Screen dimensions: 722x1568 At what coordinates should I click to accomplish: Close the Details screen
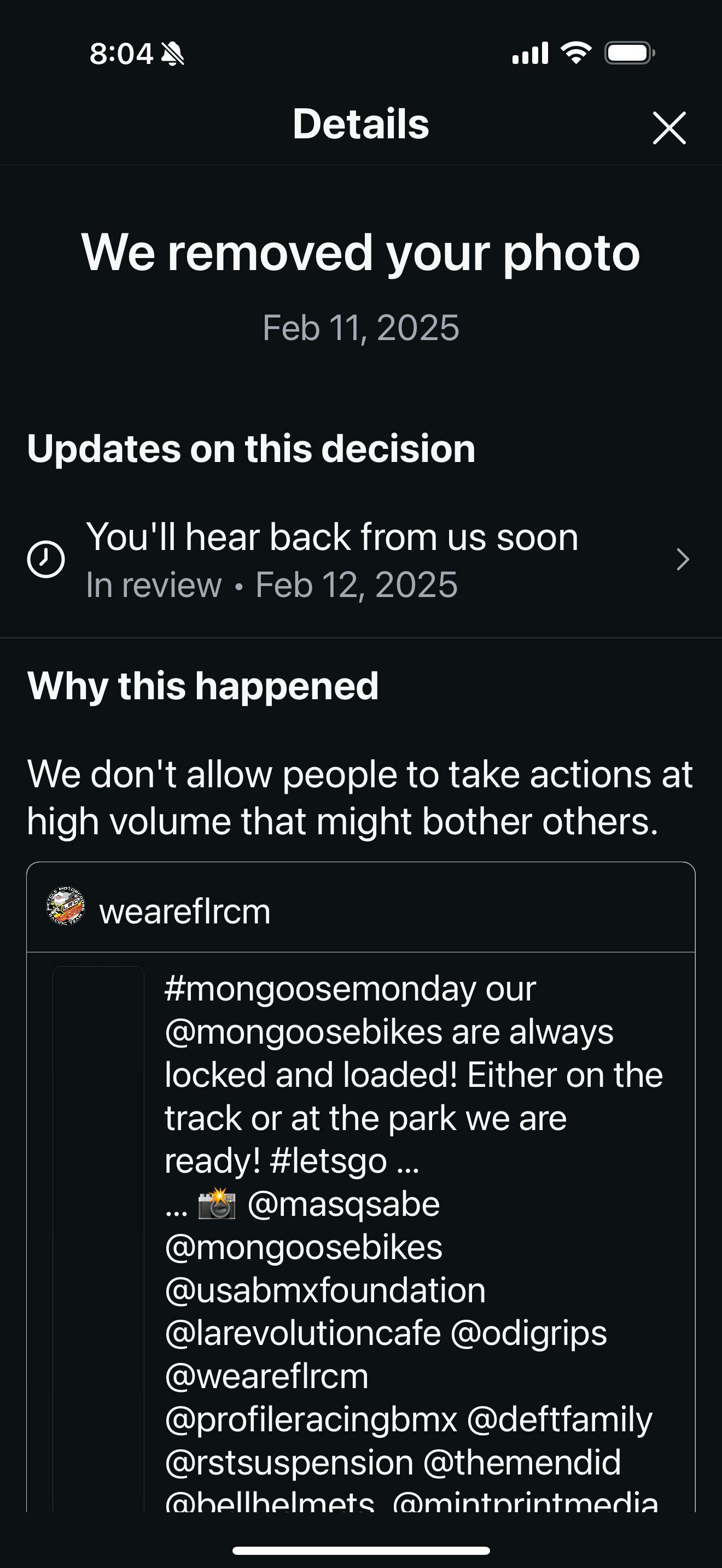pyautogui.click(x=669, y=128)
